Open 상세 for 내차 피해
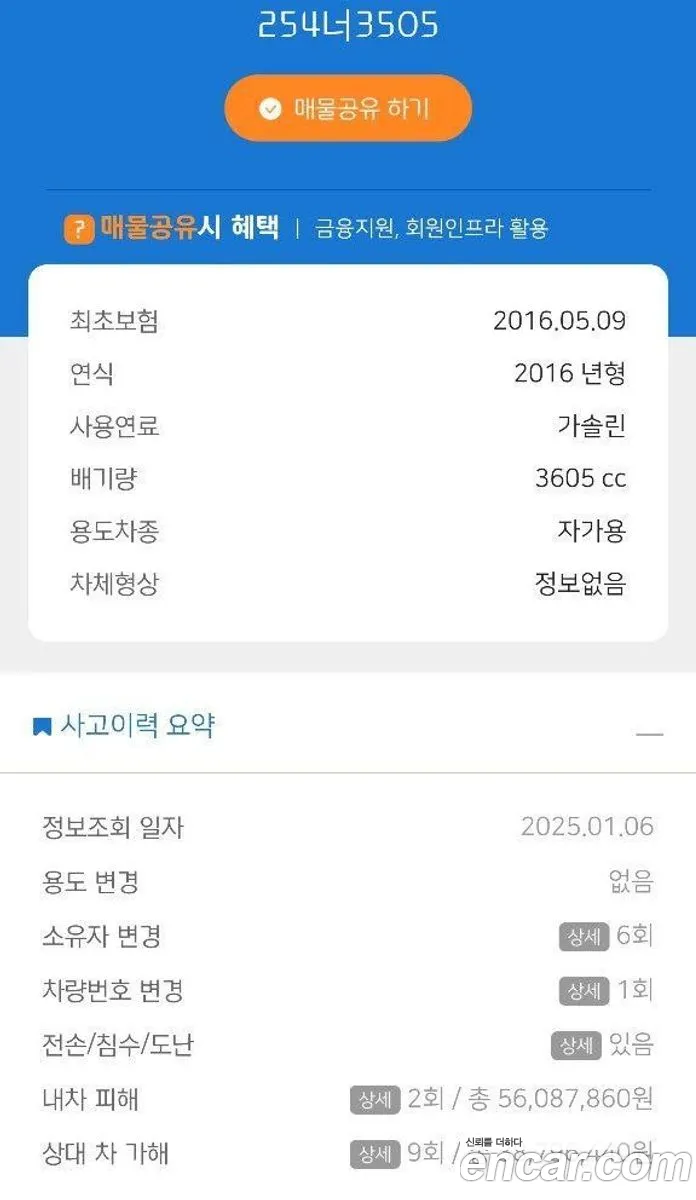Screen dimensions: 696x1200 pos(374,1100)
